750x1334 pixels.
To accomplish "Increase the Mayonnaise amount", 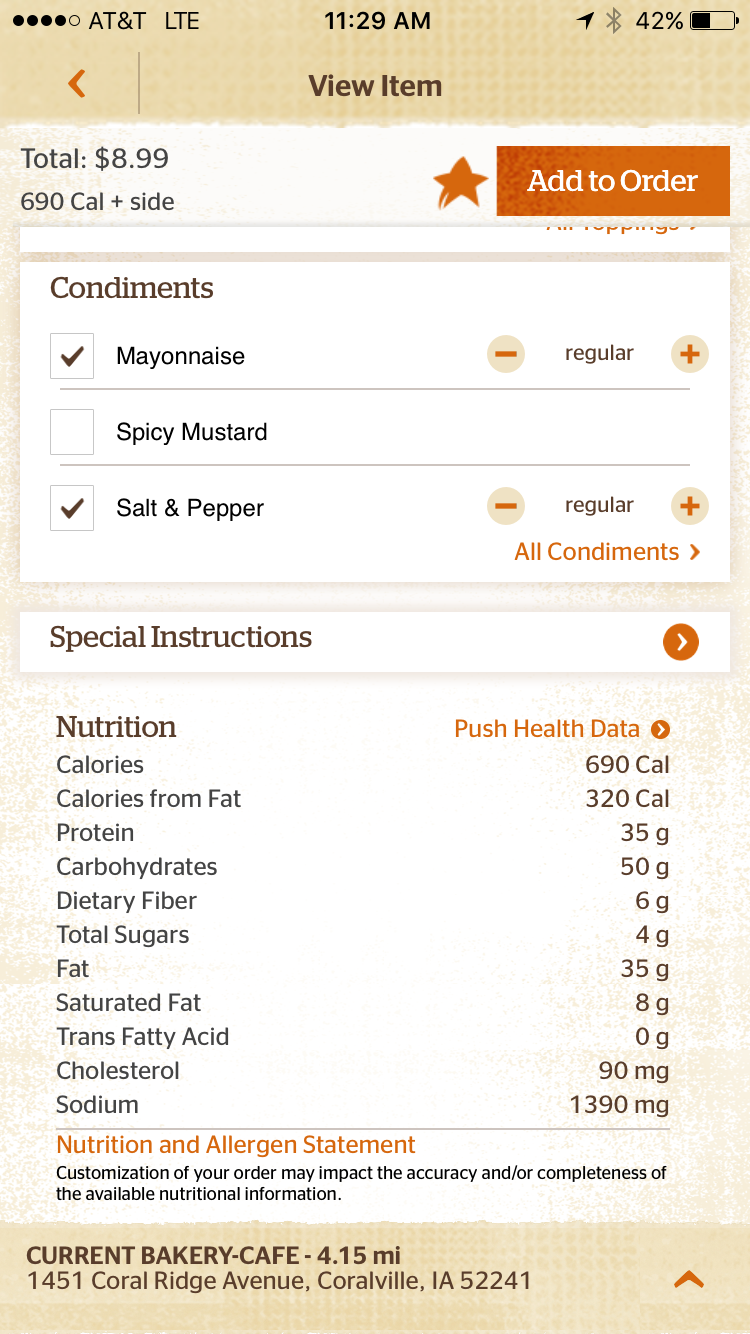I will (688, 354).
